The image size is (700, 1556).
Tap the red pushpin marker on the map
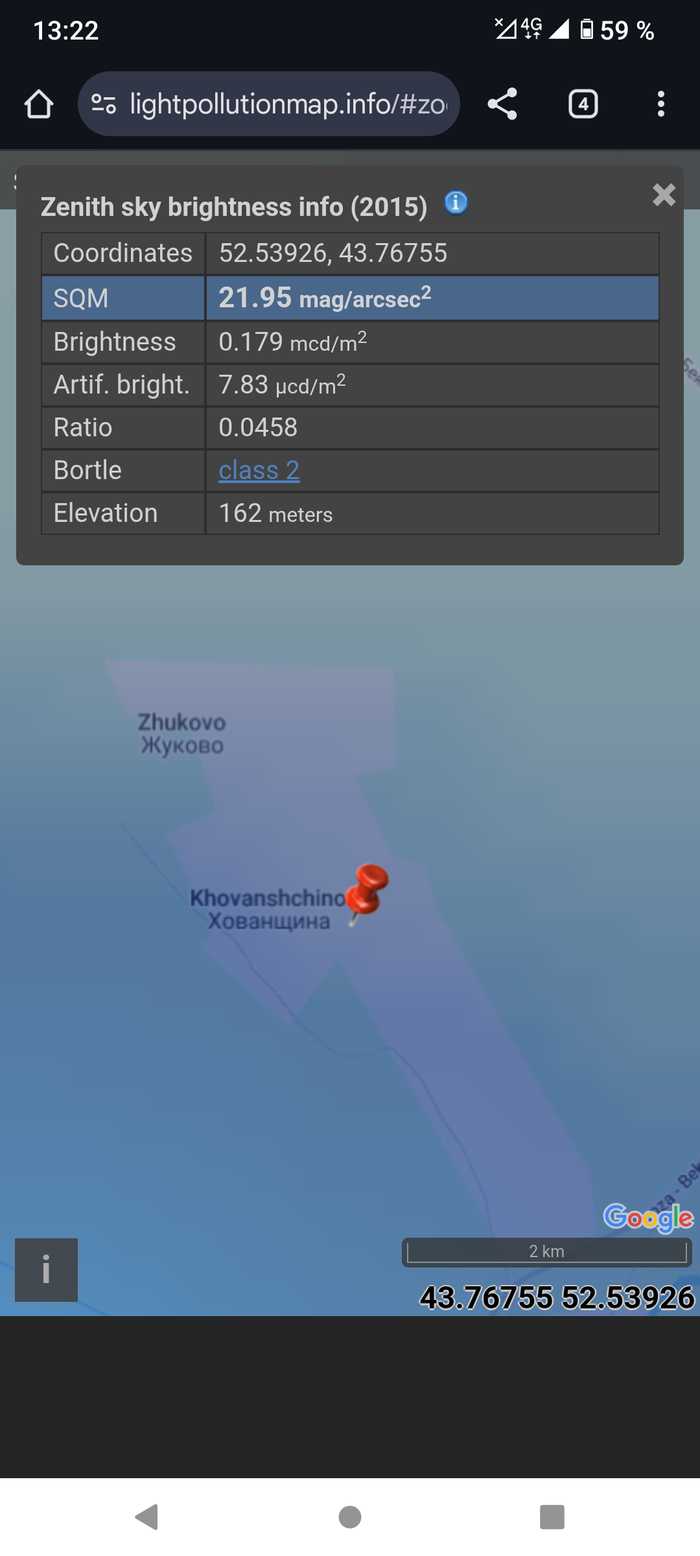point(366,890)
